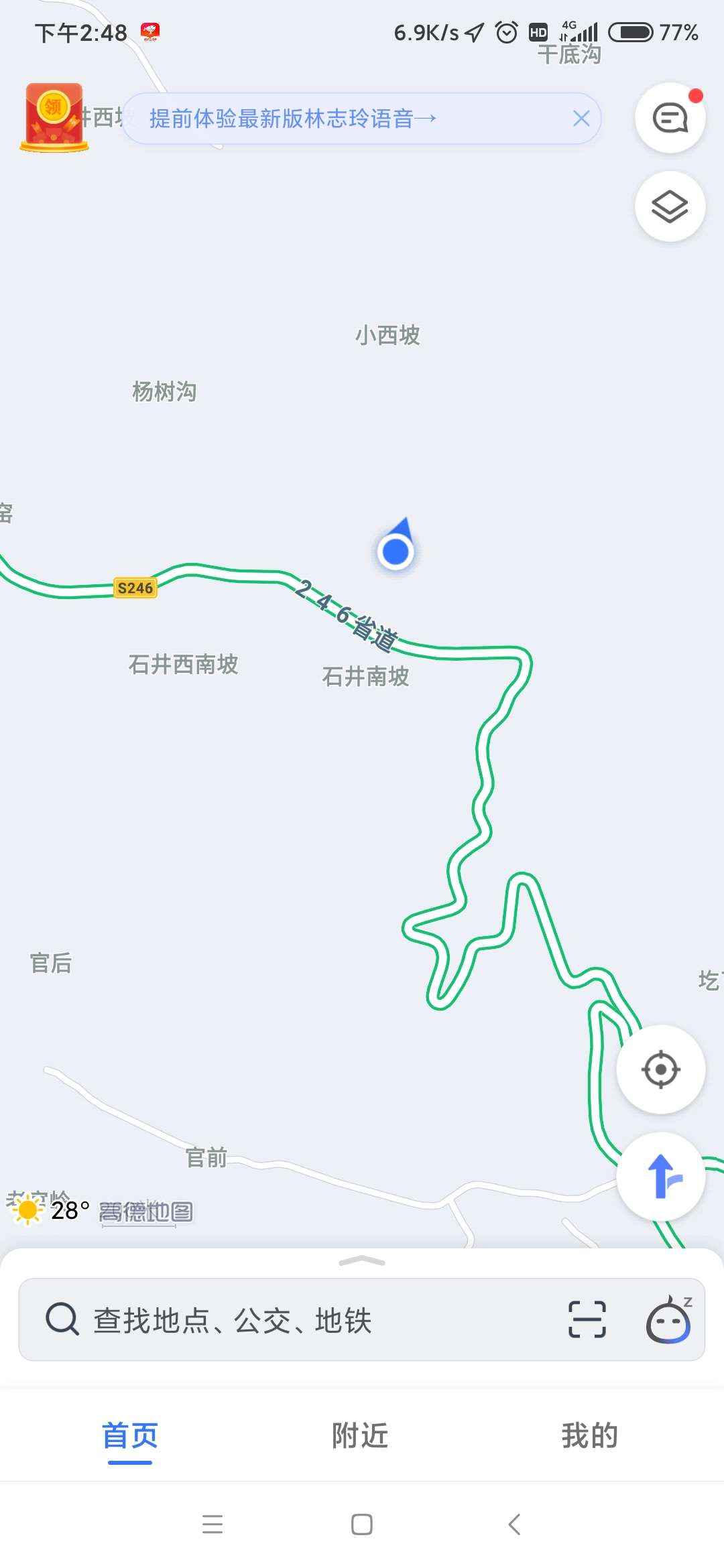Screen dimensions: 724x1568
Task: Recenter map on my current location
Action: point(661,1069)
